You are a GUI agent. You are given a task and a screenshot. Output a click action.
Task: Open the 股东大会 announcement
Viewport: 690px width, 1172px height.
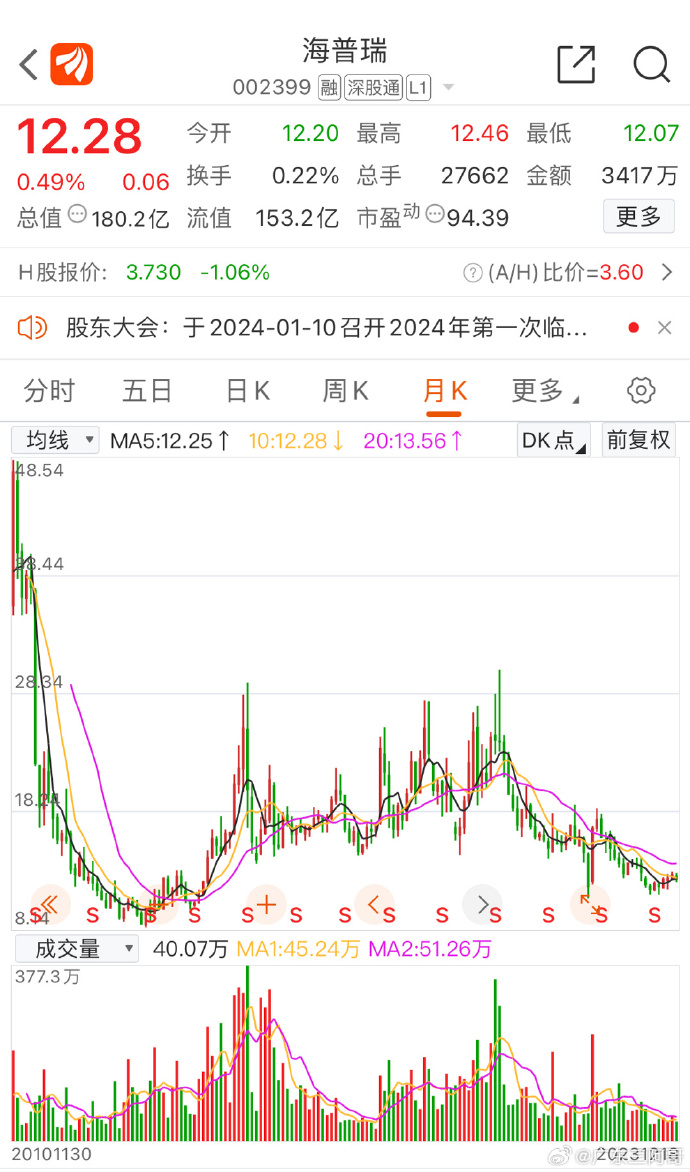coord(326,327)
